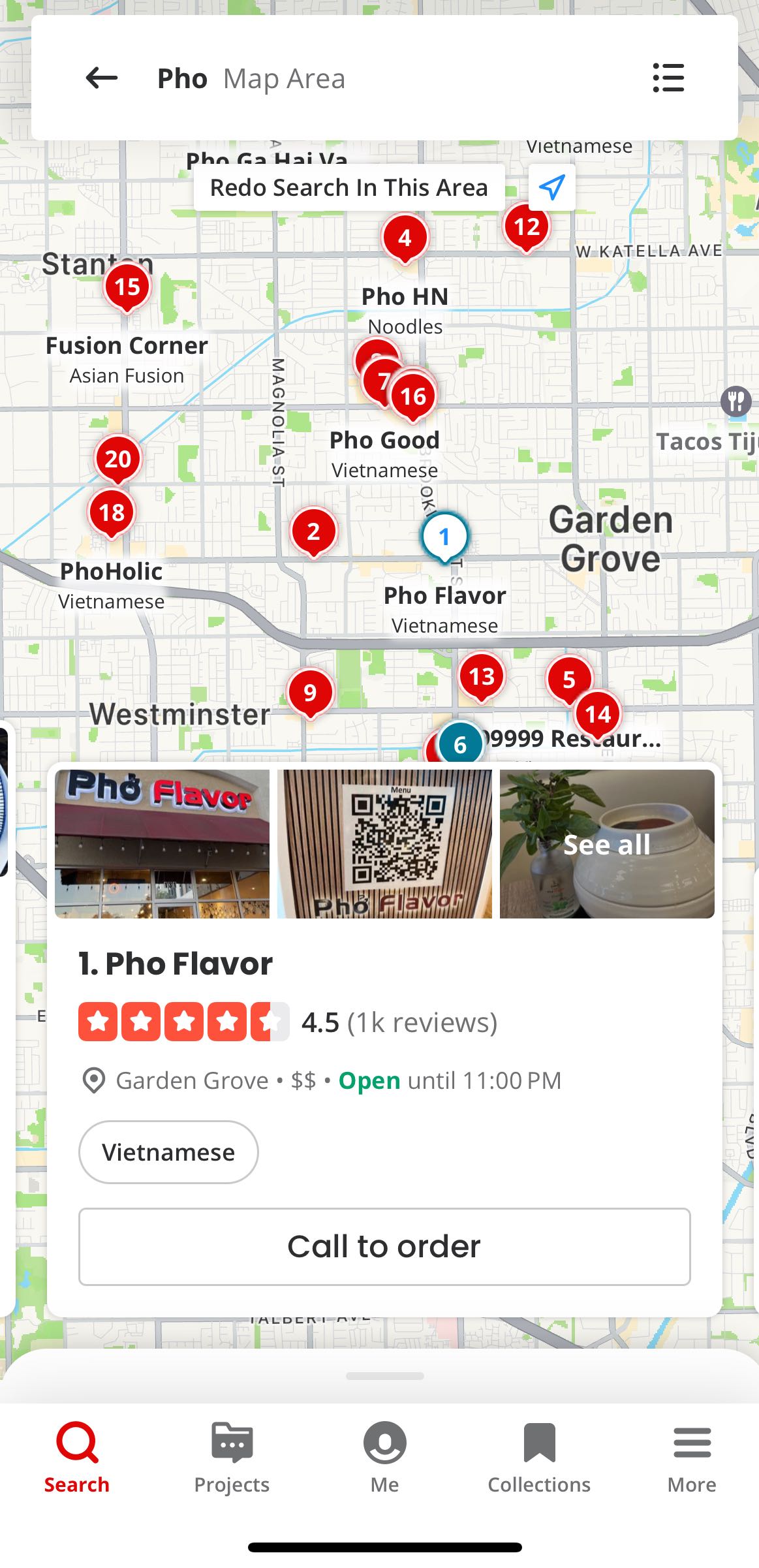Tap the back arrow to exit map search
The image size is (759, 1568).
[x=100, y=78]
